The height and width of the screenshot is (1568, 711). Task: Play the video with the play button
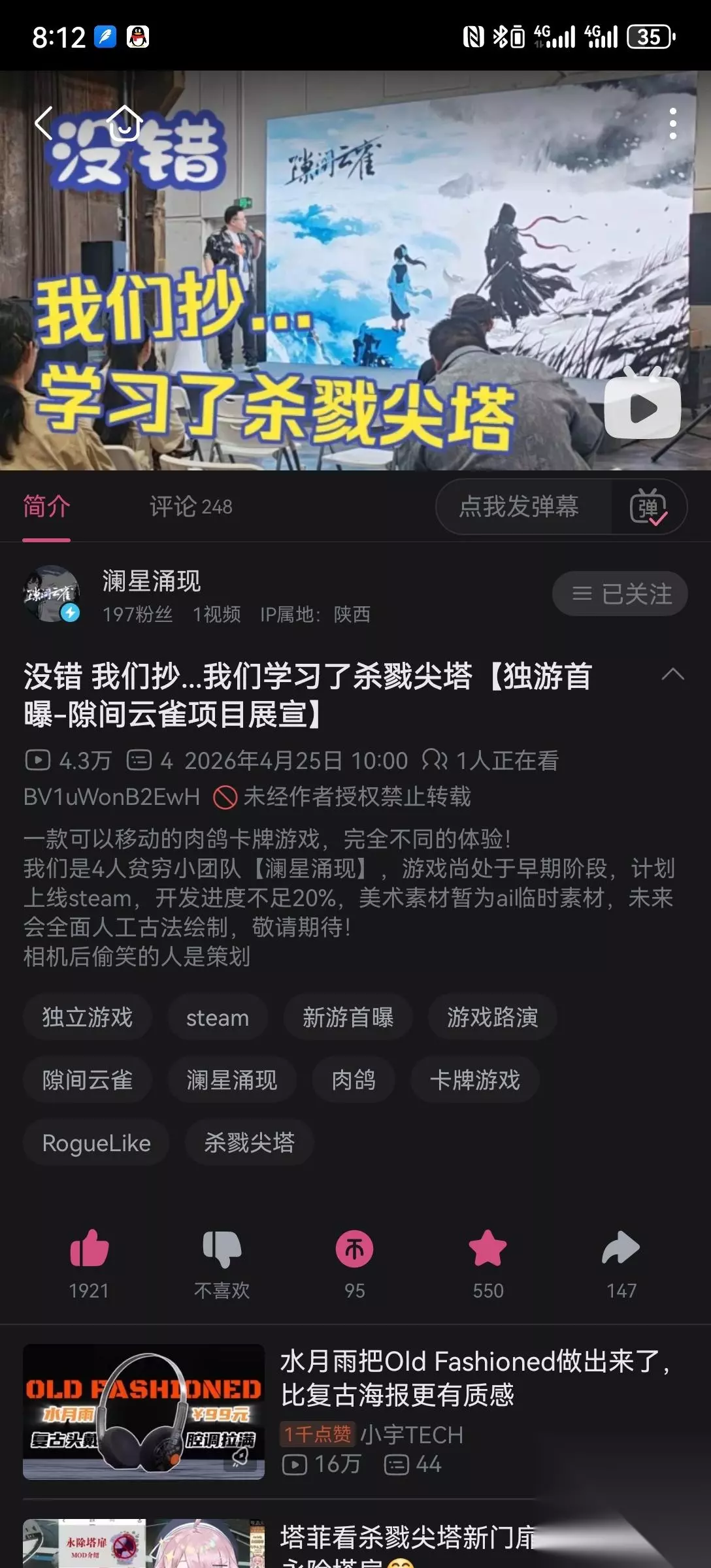tap(642, 405)
